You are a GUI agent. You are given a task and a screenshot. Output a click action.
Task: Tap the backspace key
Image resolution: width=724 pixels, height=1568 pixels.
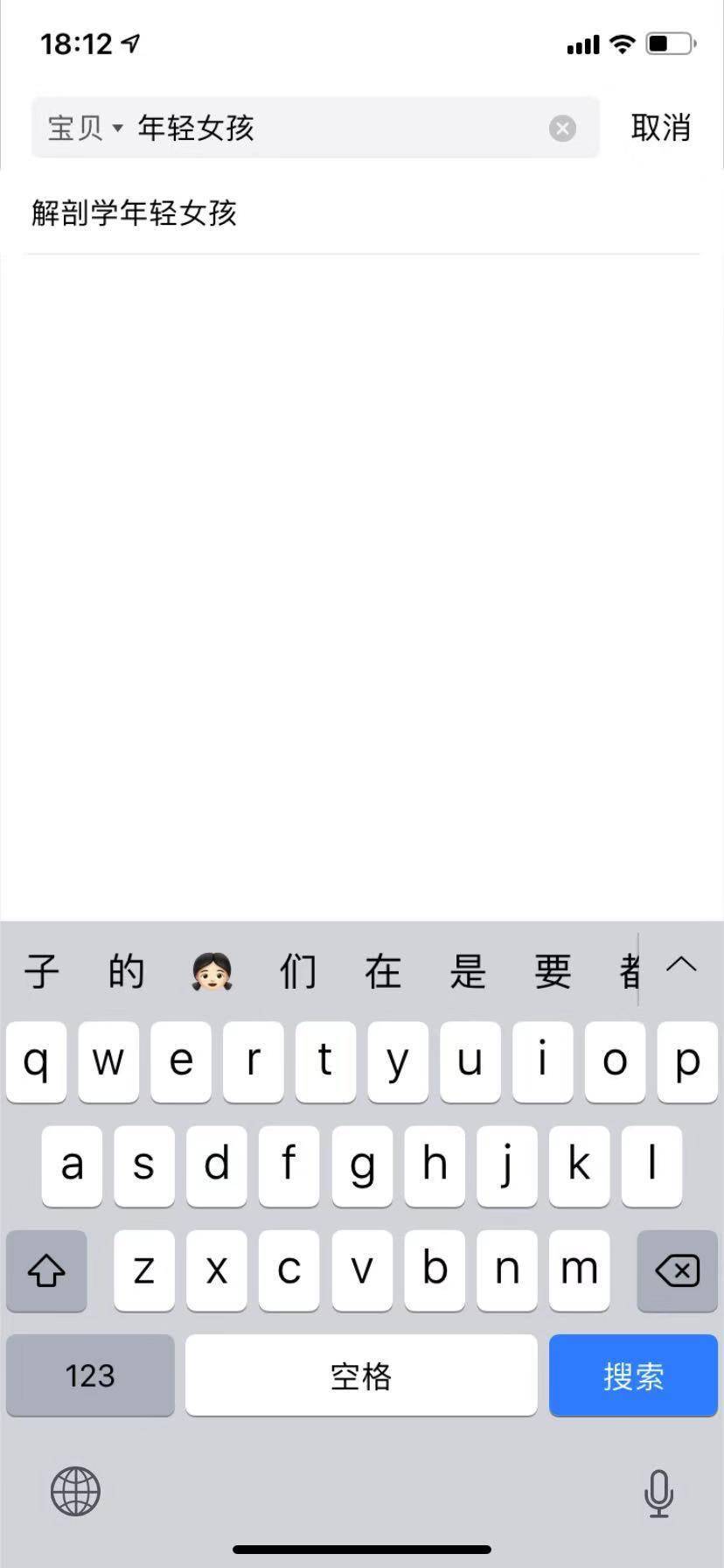tap(677, 1270)
